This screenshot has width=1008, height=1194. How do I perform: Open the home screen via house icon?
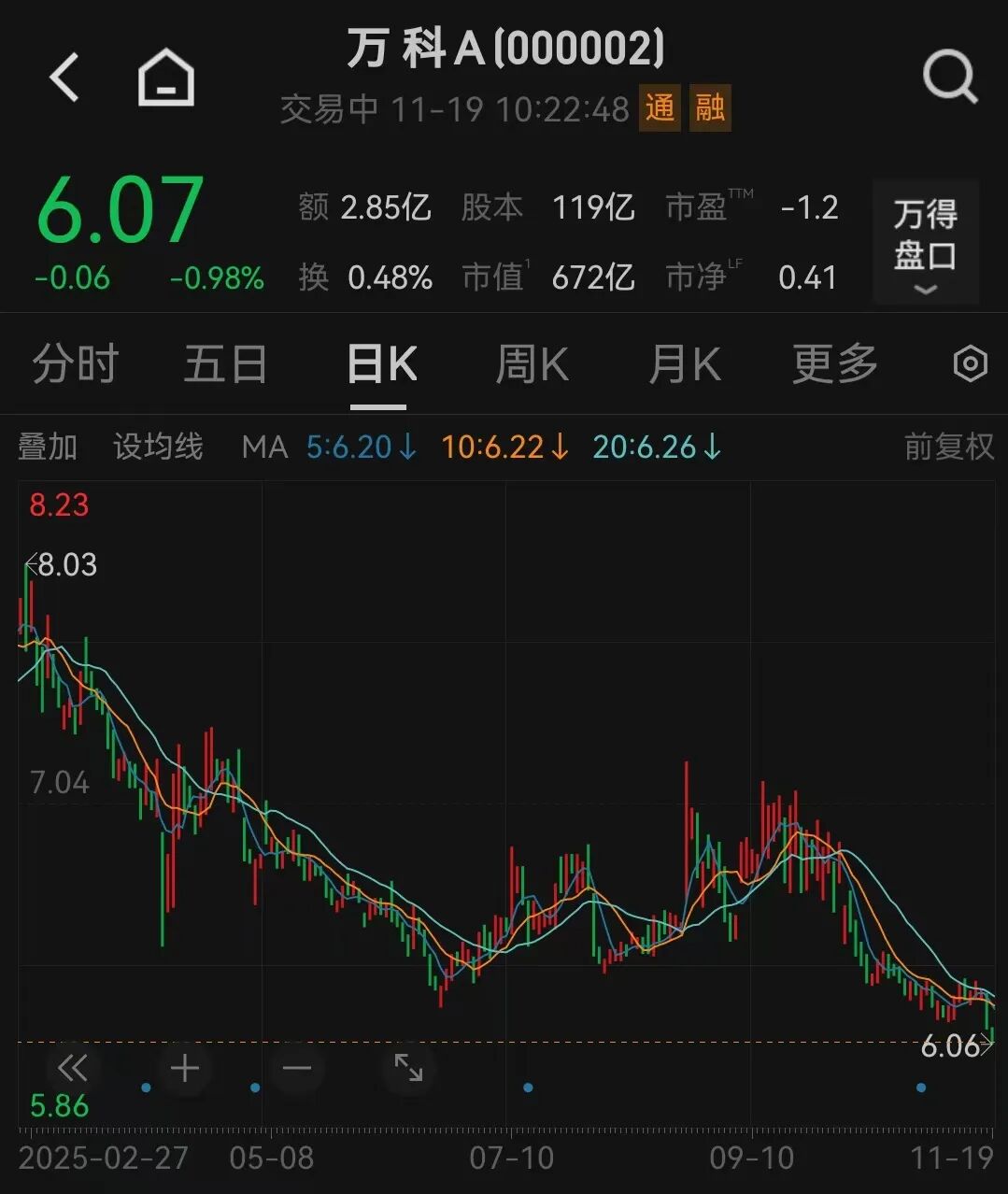click(x=166, y=77)
